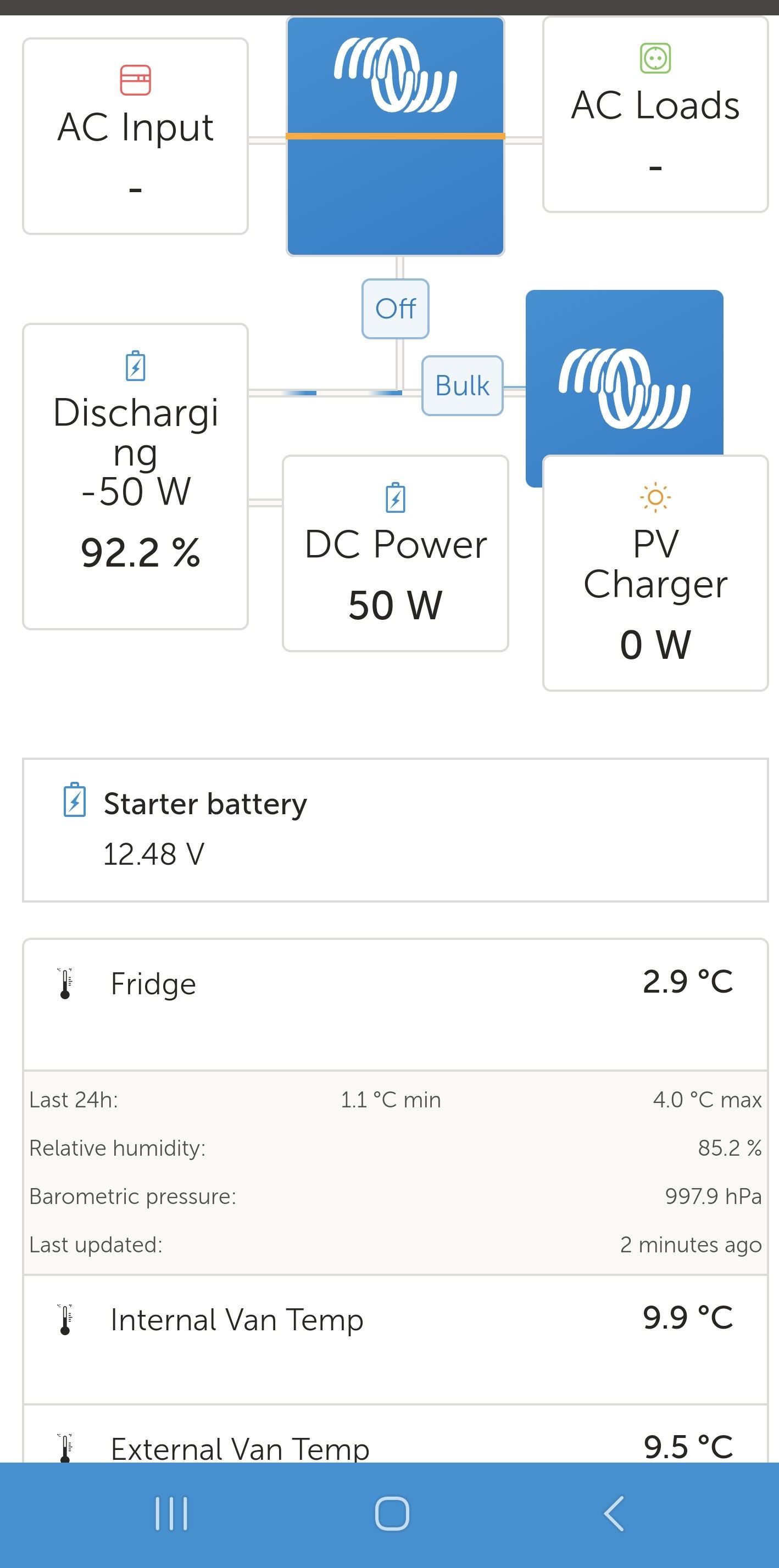Go back with the system back button

coord(614,1513)
